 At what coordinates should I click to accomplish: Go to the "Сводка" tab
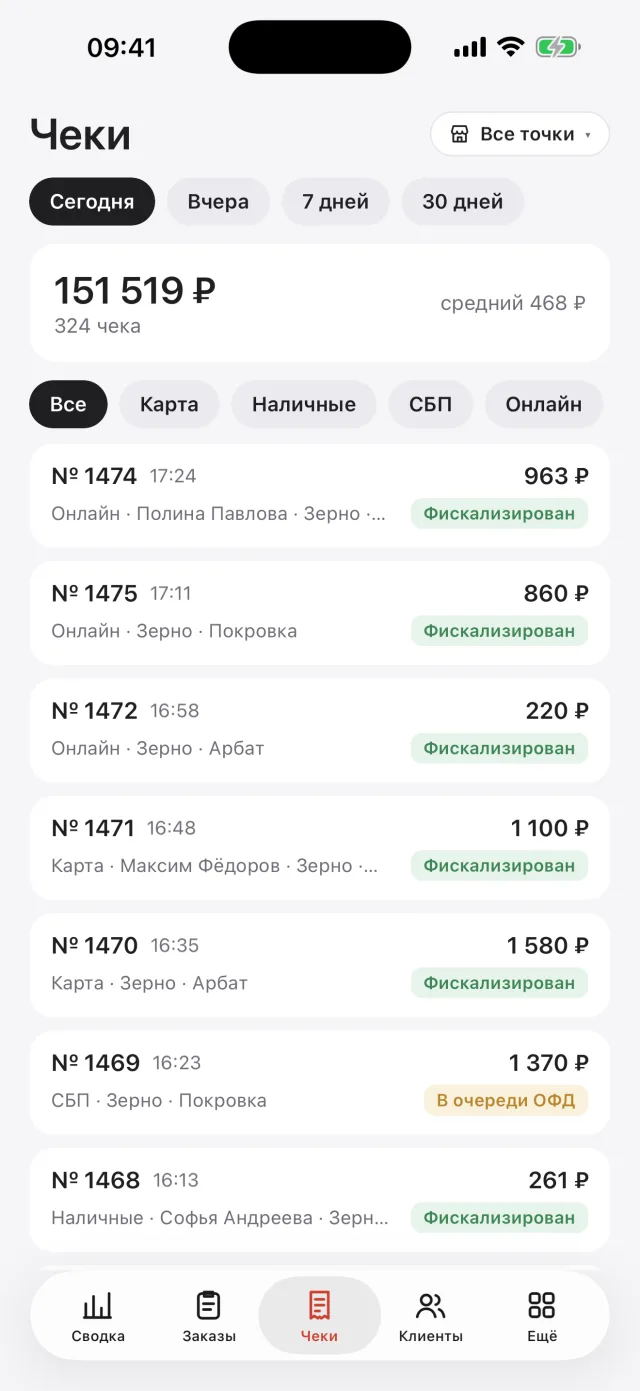[98, 1316]
